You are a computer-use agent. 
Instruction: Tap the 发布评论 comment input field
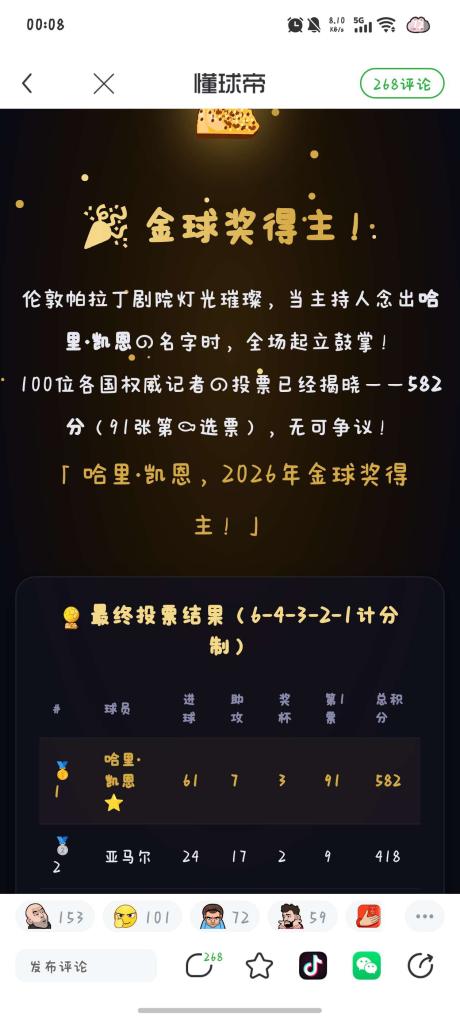click(86, 966)
